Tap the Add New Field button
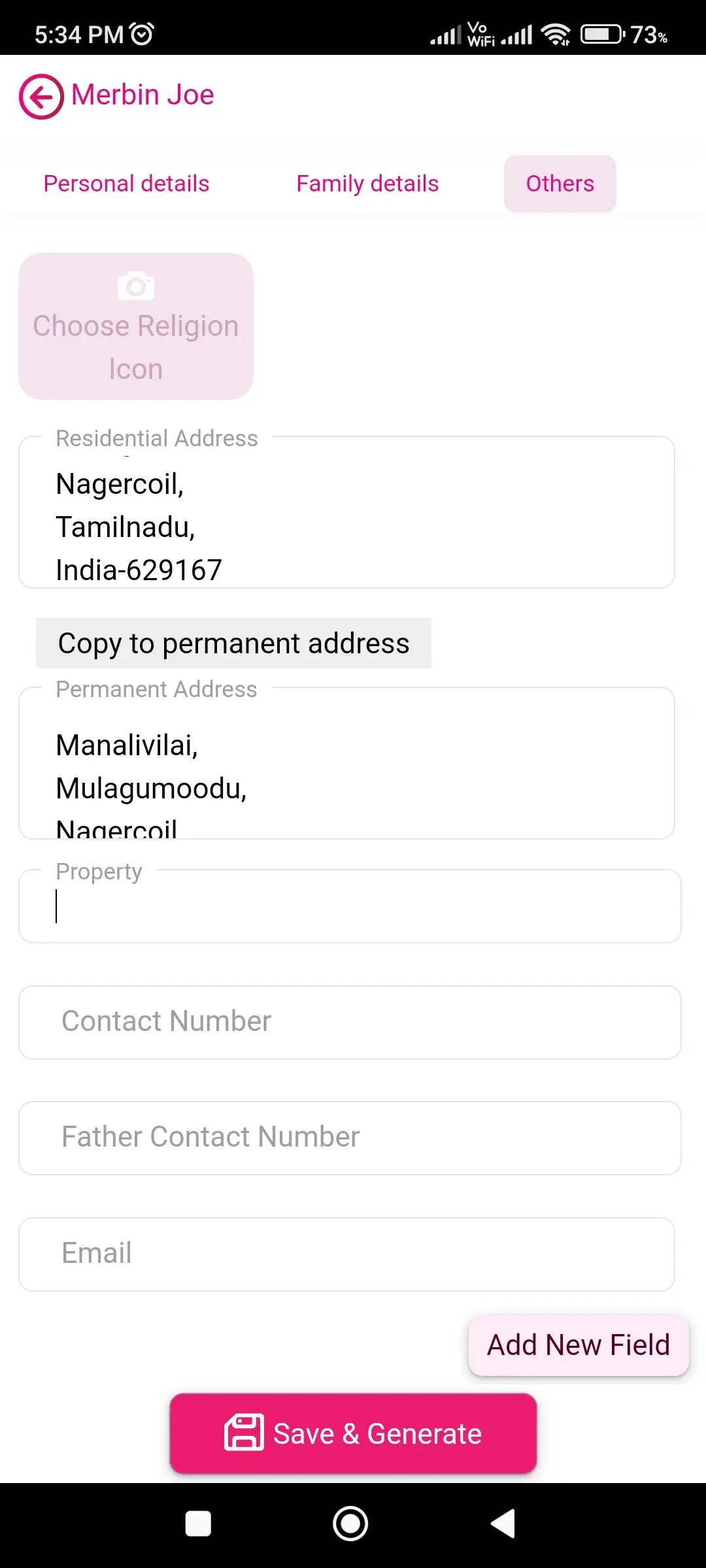The image size is (706, 1568). pyautogui.click(x=578, y=1345)
